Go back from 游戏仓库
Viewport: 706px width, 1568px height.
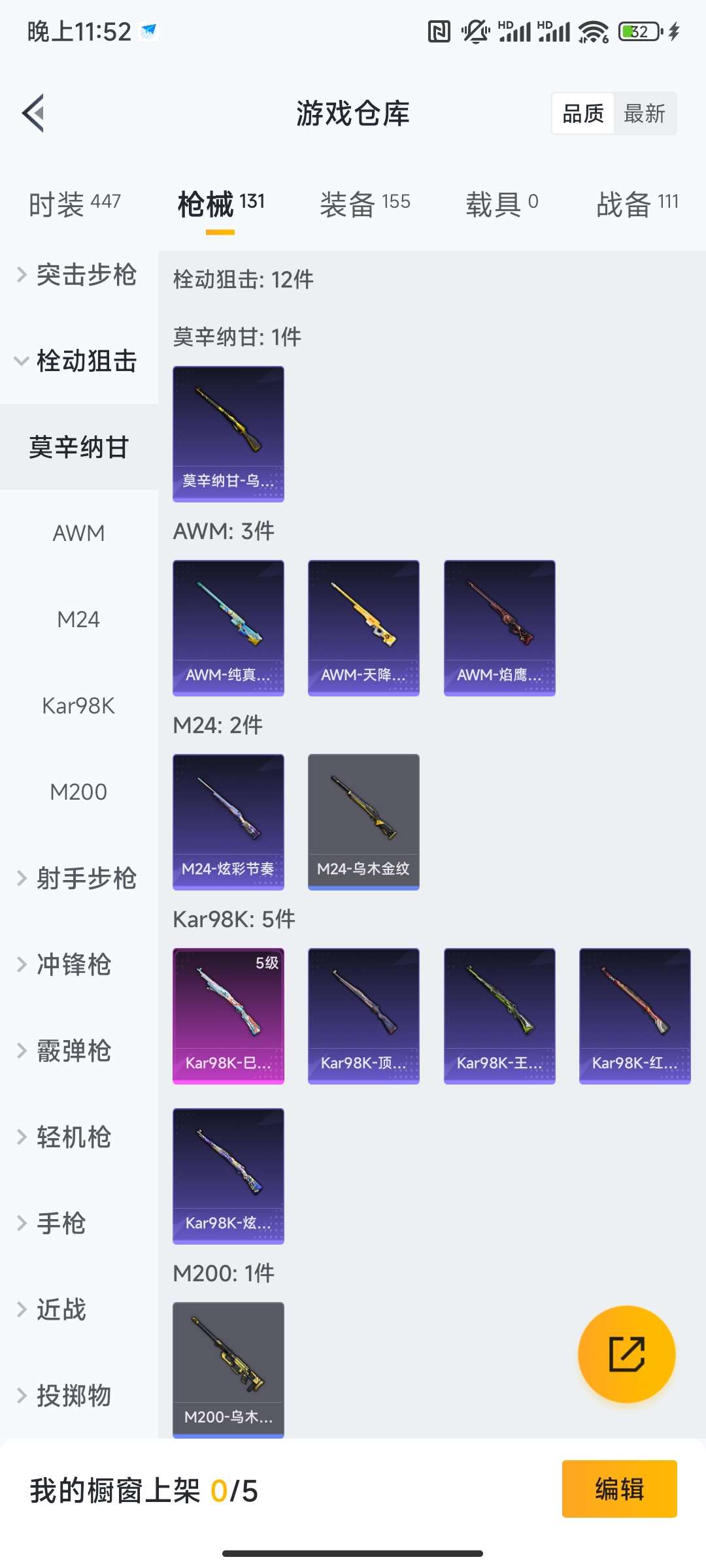click(34, 113)
